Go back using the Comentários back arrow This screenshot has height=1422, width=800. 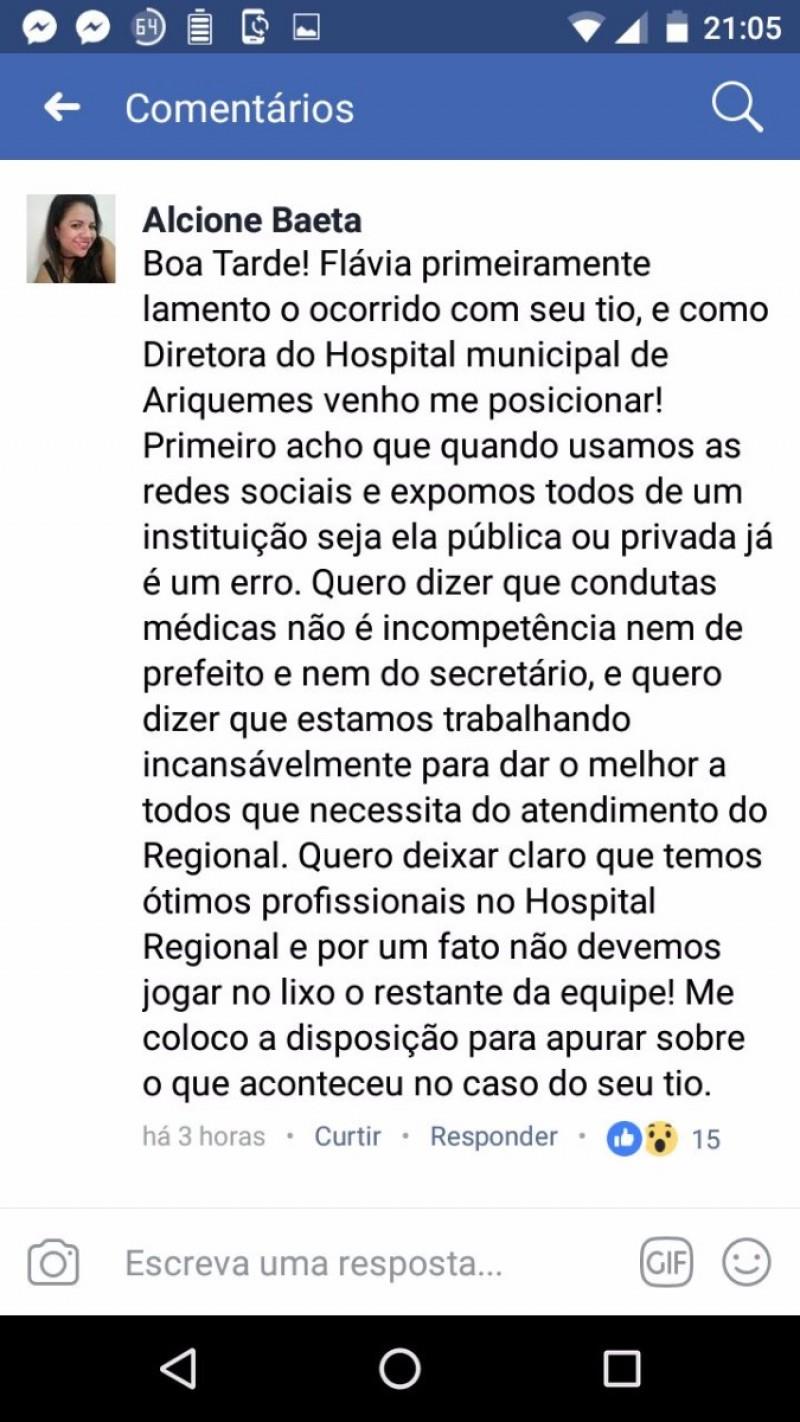(x=62, y=107)
